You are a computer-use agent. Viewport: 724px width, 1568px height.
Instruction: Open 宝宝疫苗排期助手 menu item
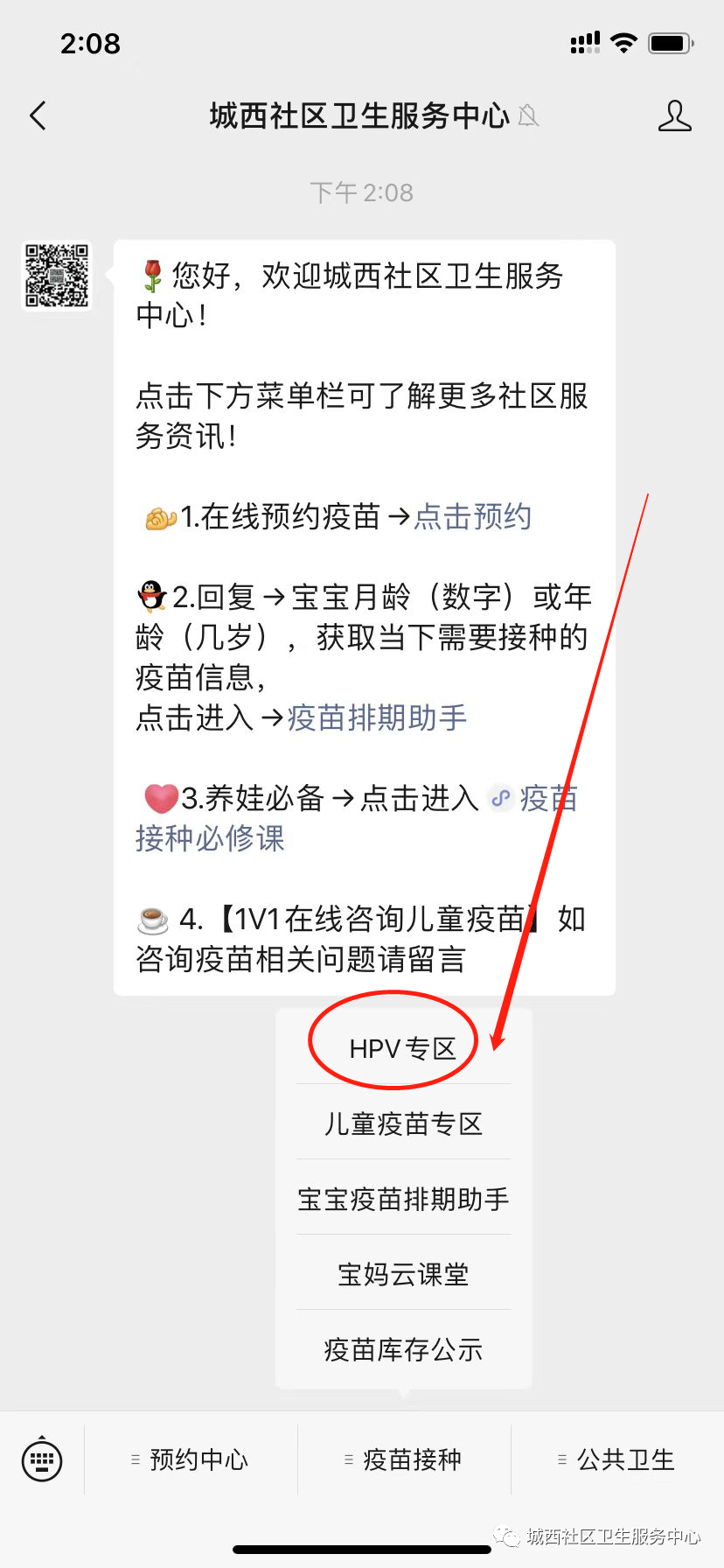402,1199
